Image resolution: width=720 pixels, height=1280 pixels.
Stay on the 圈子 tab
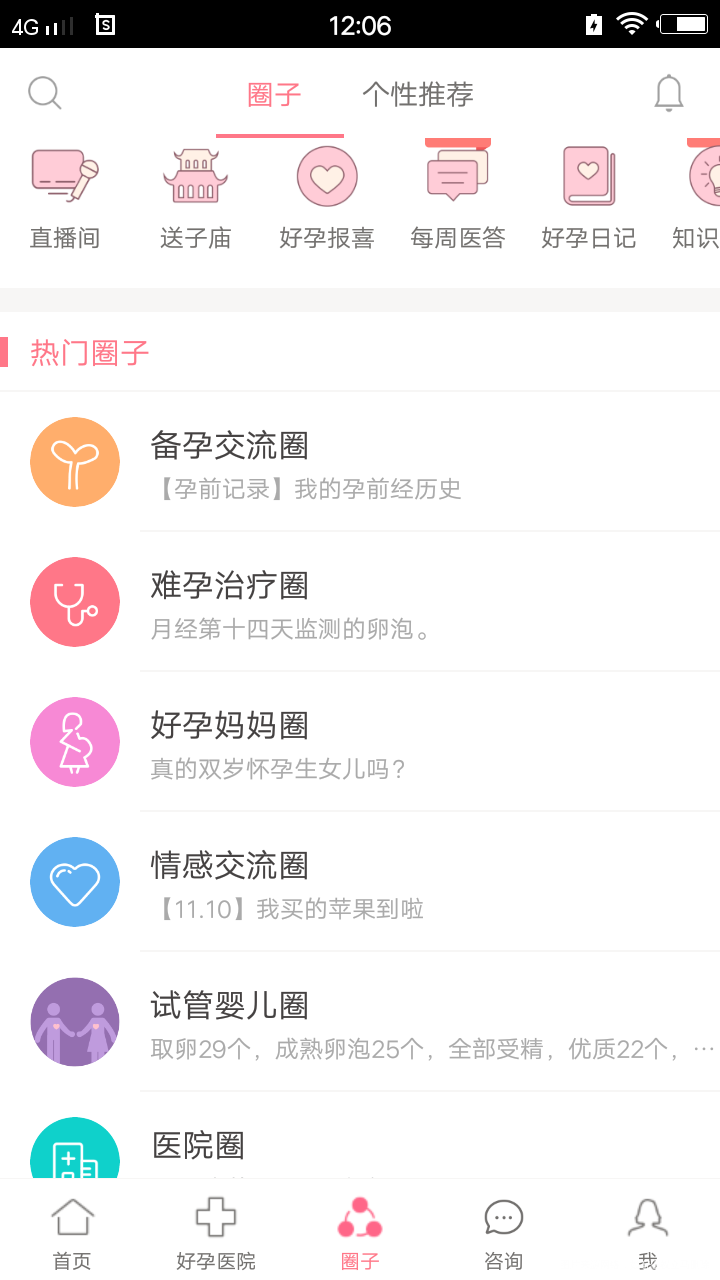point(274,95)
